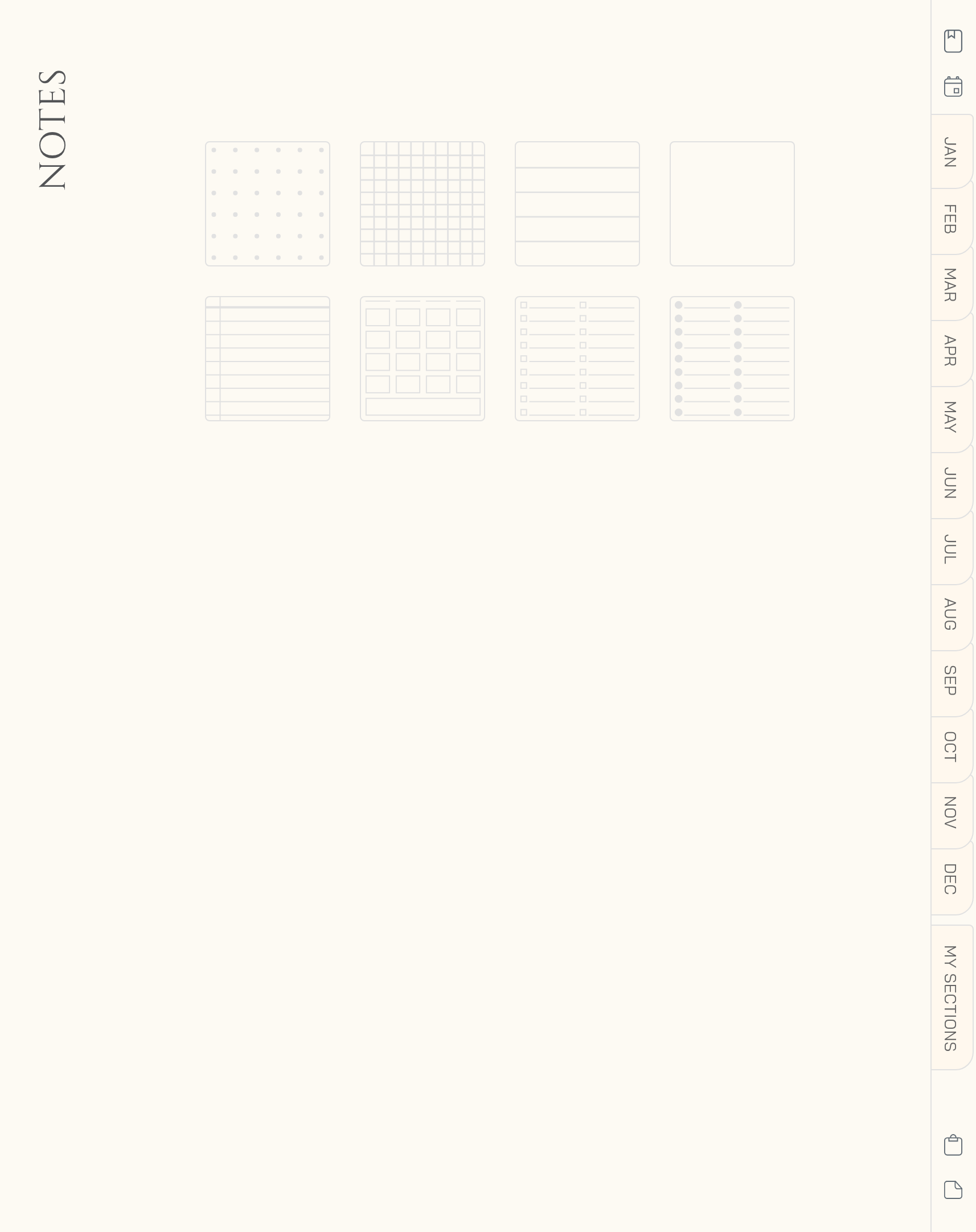This screenshot has height=1232, width=976.
Task: Tap the clipboard icon
Action: coord(953,1145)
